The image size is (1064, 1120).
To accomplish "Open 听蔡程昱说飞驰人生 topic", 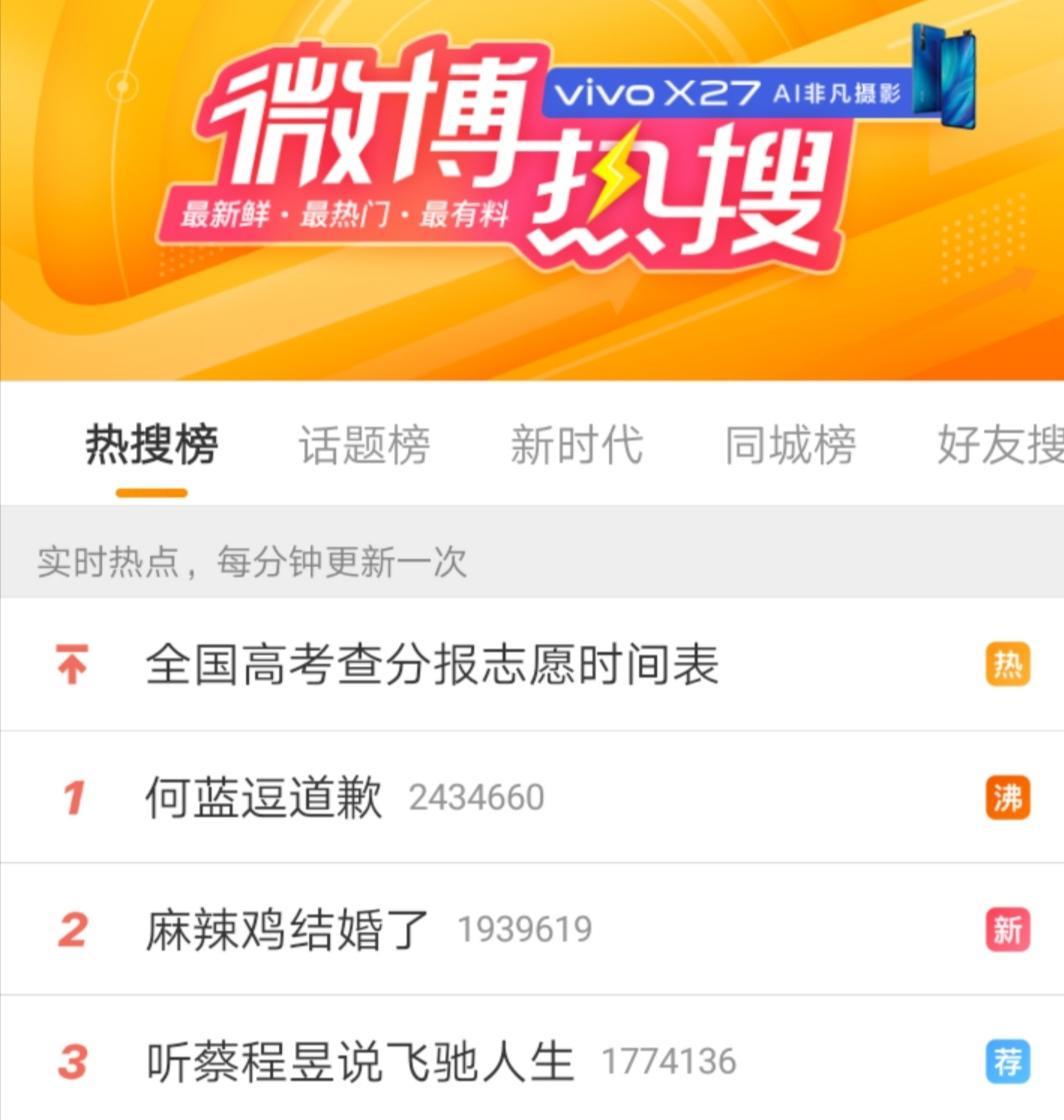I will point(360,1062).
